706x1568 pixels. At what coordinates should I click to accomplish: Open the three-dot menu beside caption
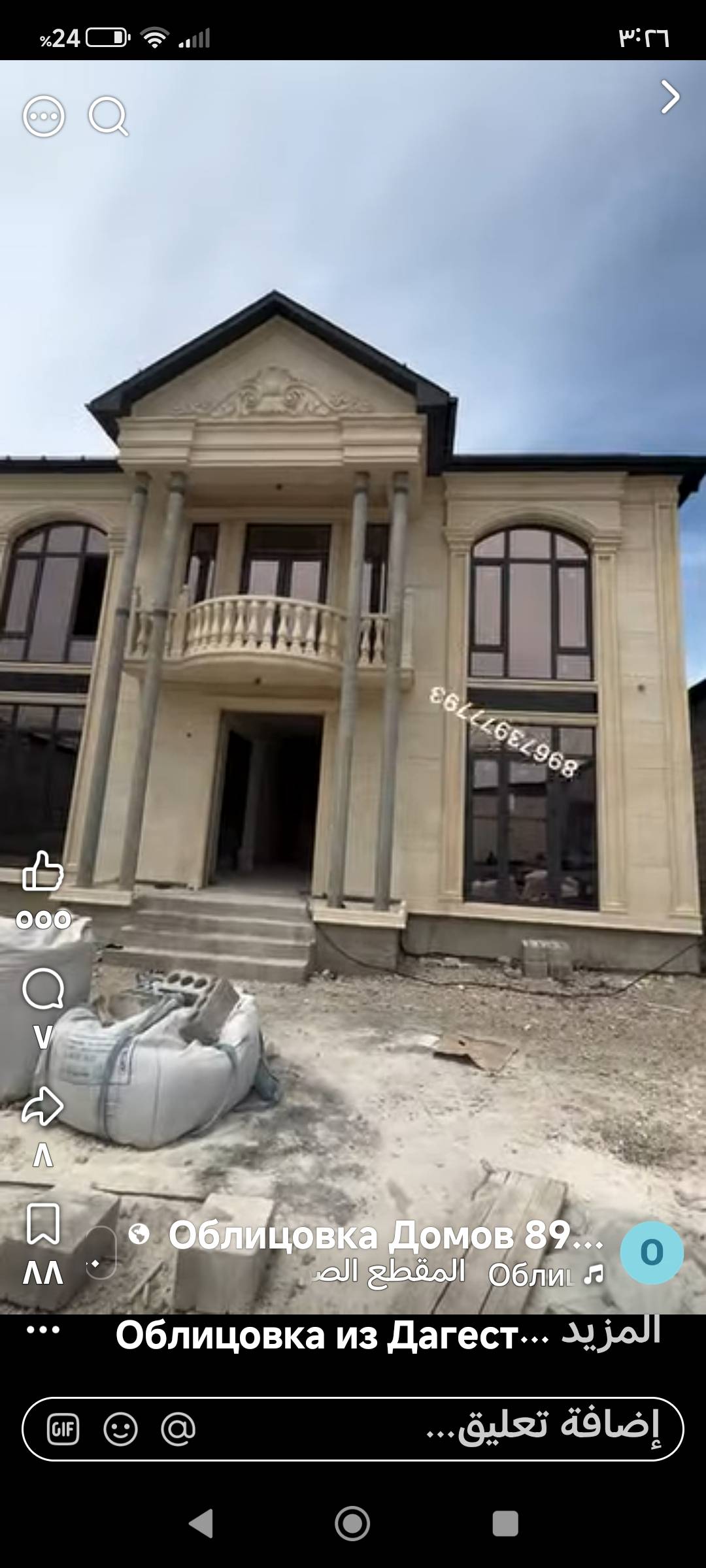pos(43,1330)
